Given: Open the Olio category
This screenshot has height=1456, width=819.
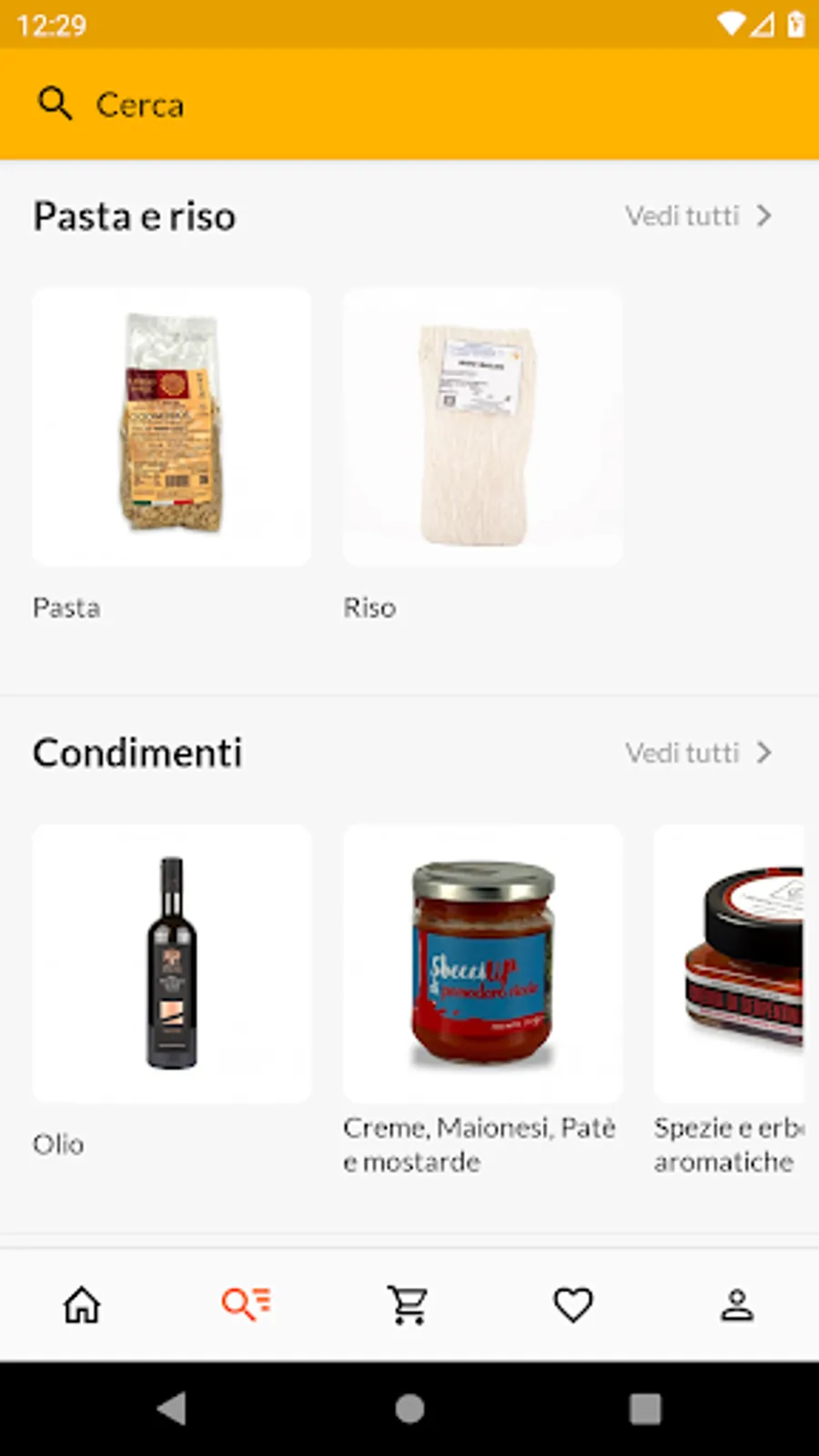Looking at the screenshot, I should coord(171,965).
